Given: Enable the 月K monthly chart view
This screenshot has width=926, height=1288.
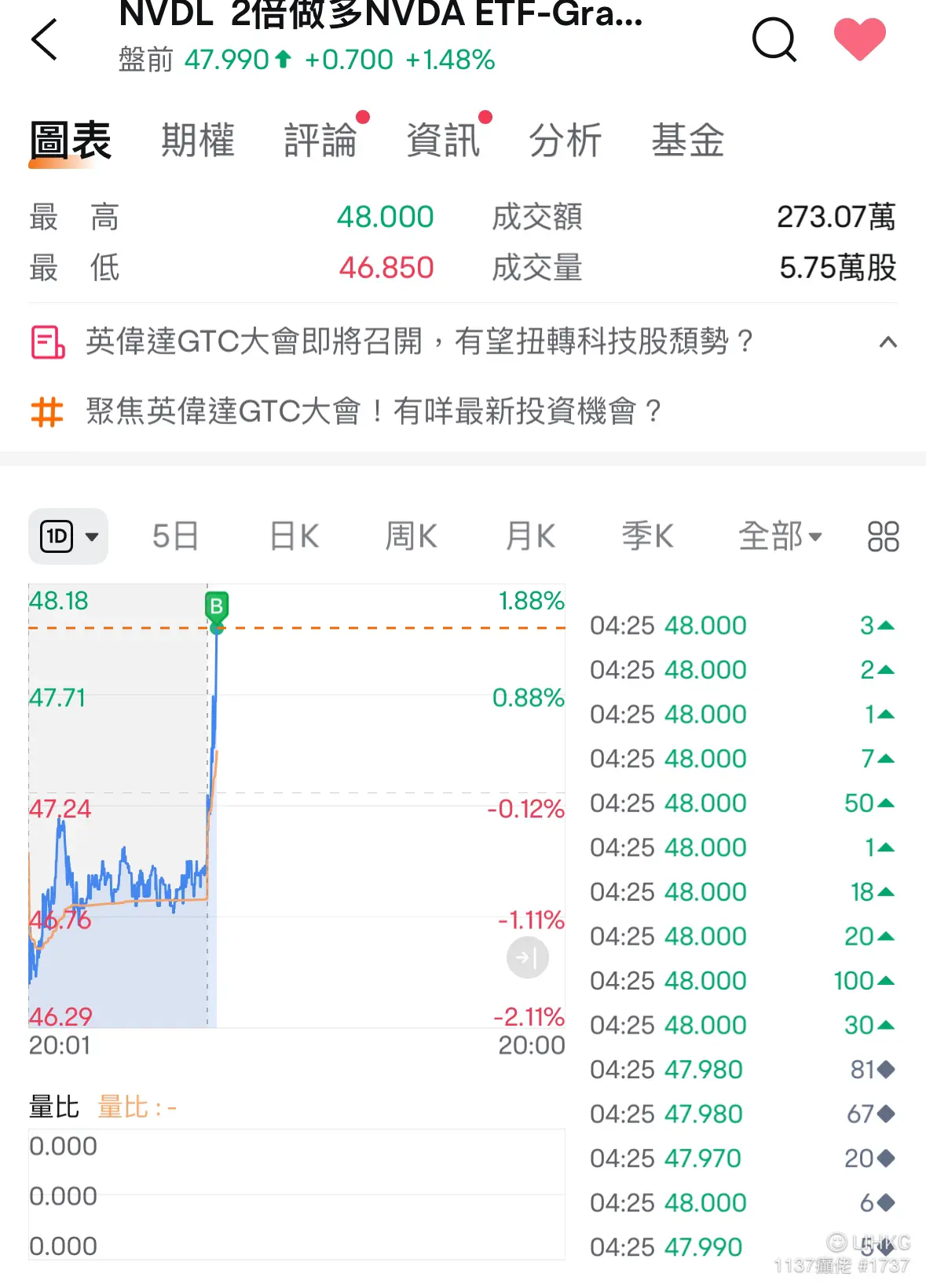Looking at the screenshot, I should pyautogui.click(x=528, y=536).
